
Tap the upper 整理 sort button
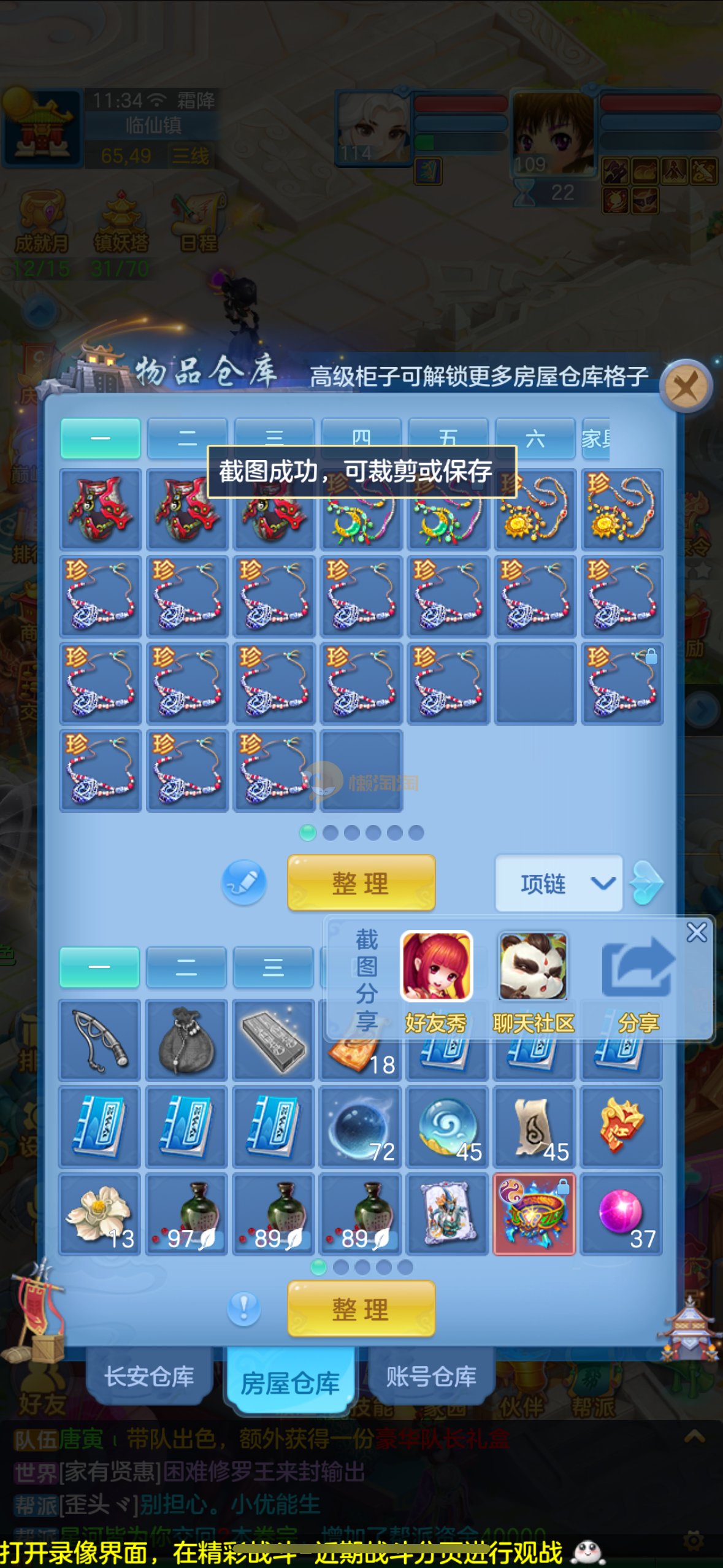[361, 883]
